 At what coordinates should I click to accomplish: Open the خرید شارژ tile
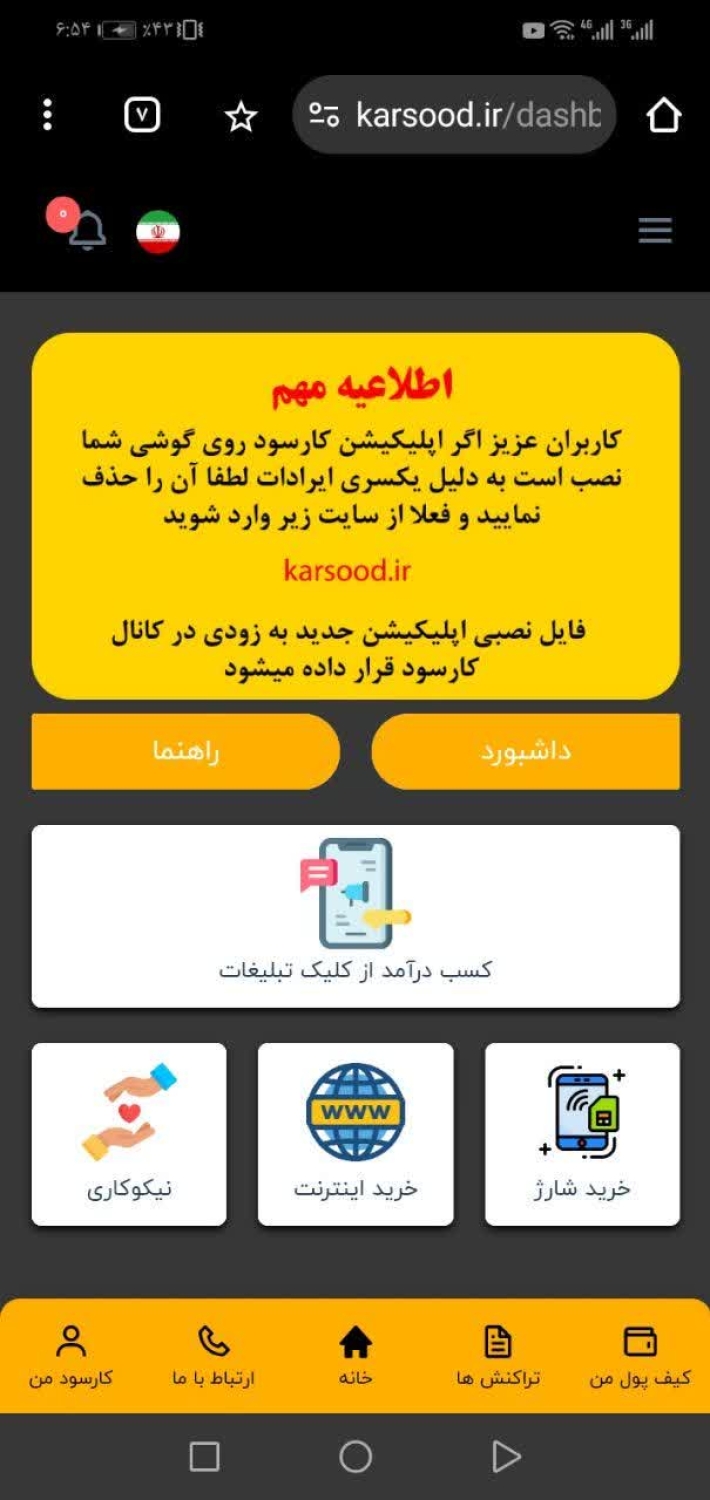pyautogui.click(x=582, y=1134)
